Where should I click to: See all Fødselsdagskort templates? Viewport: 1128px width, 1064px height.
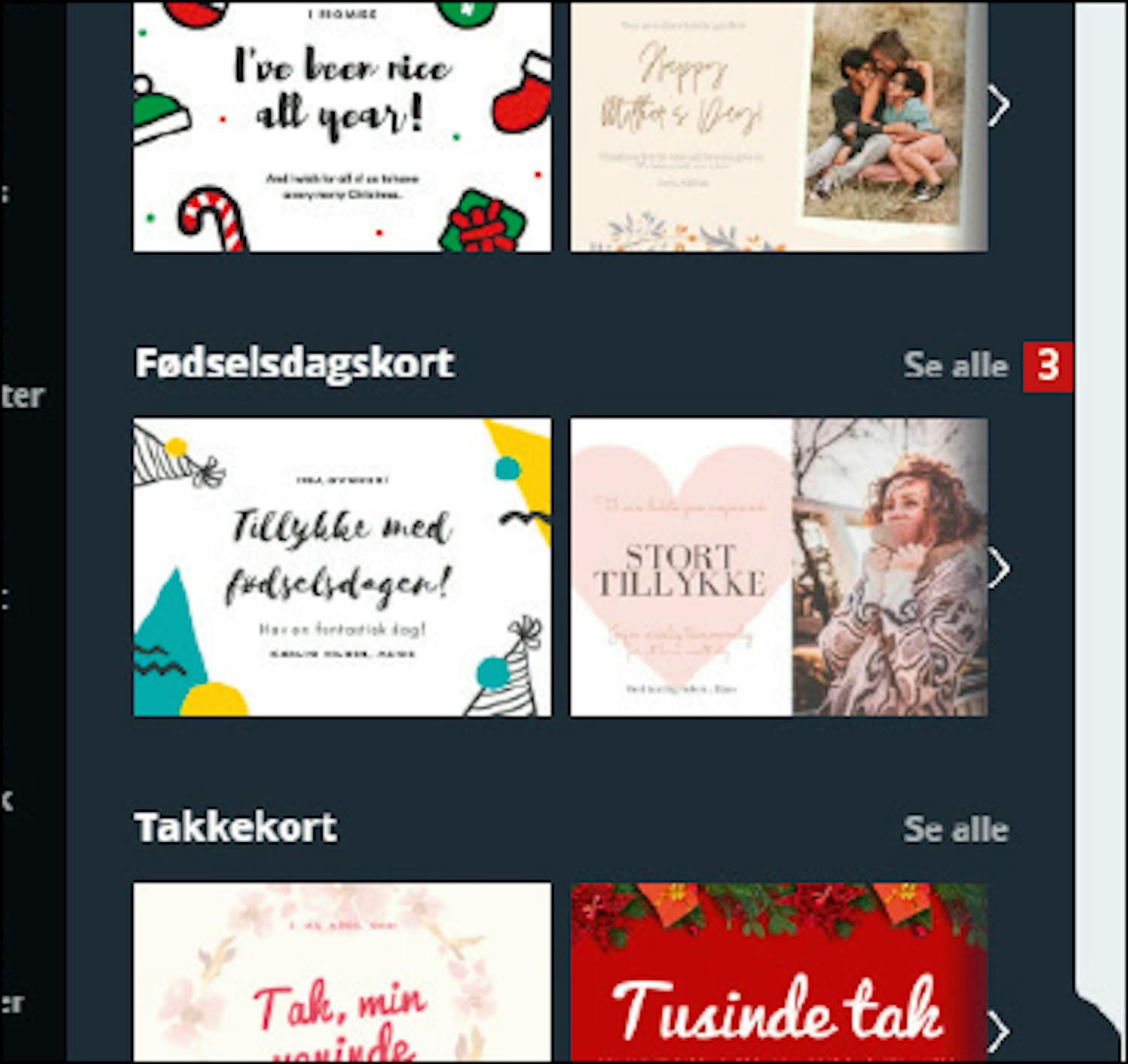(x=955, y=365)
